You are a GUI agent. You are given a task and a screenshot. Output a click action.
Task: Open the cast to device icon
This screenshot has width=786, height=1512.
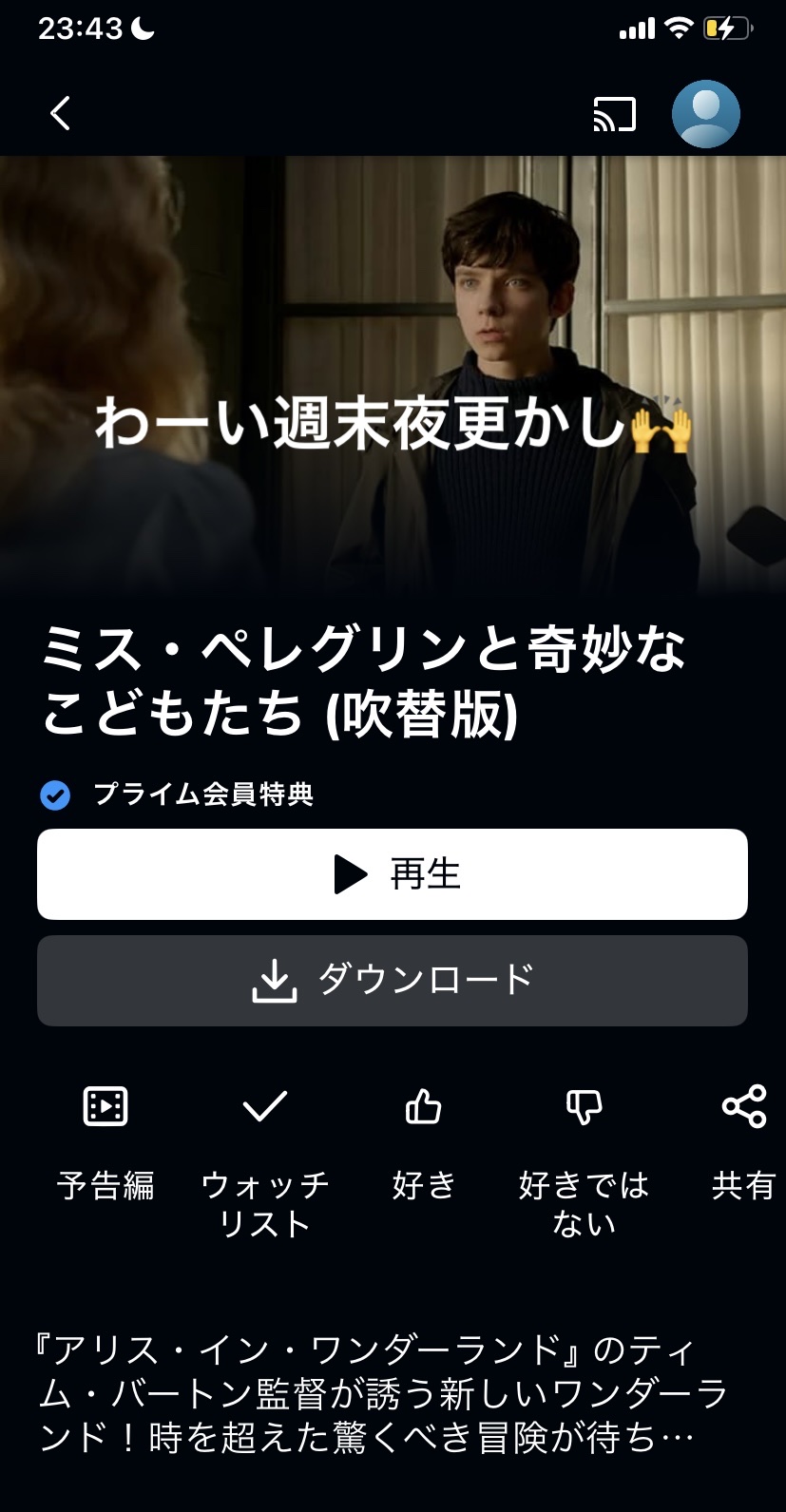(x=614, y=115)
